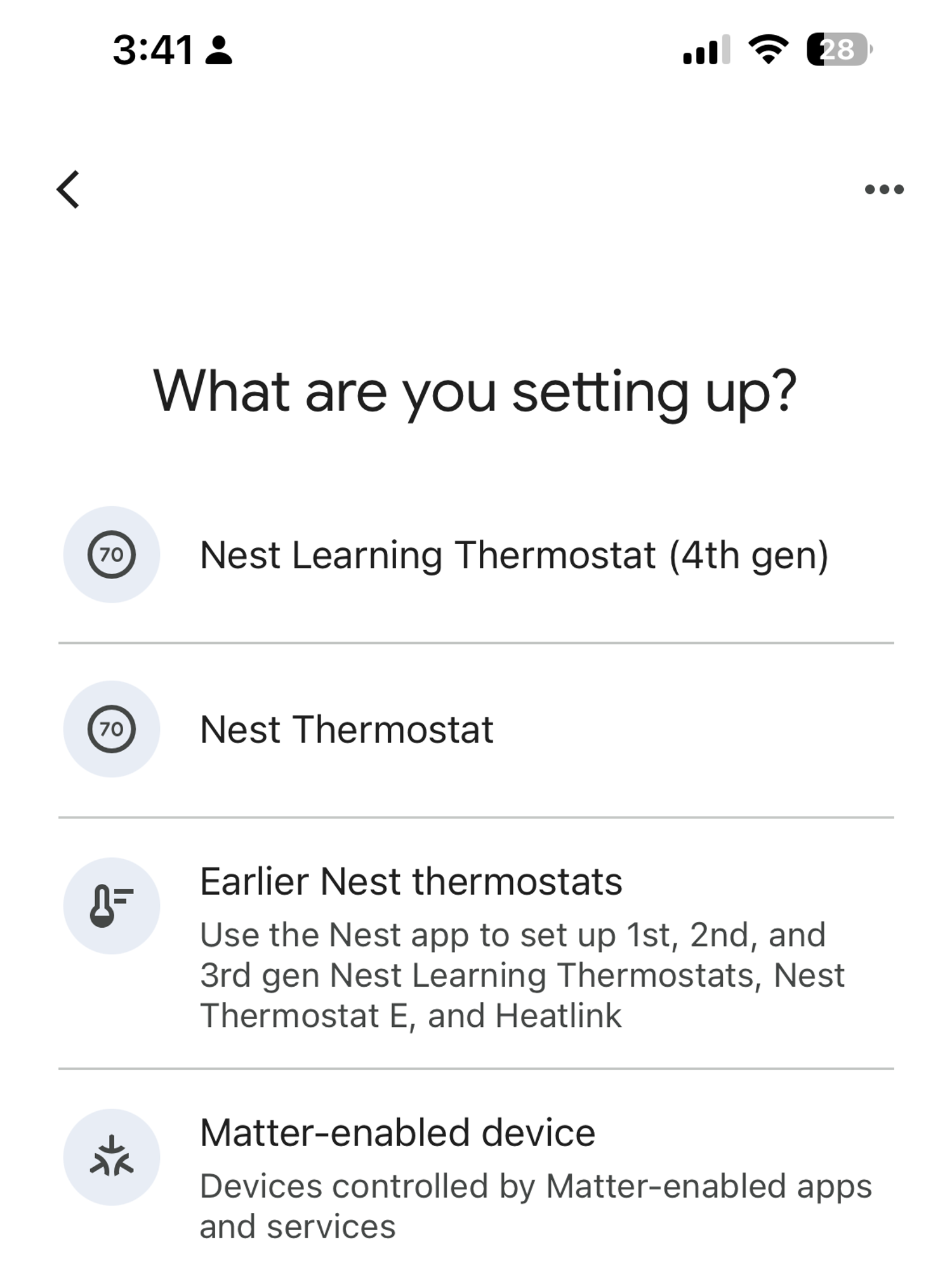This screenshot has height=1270, width=952.
Task: Tap the divider line below Nest Thermostat
Action: click(x=476, y=817)
